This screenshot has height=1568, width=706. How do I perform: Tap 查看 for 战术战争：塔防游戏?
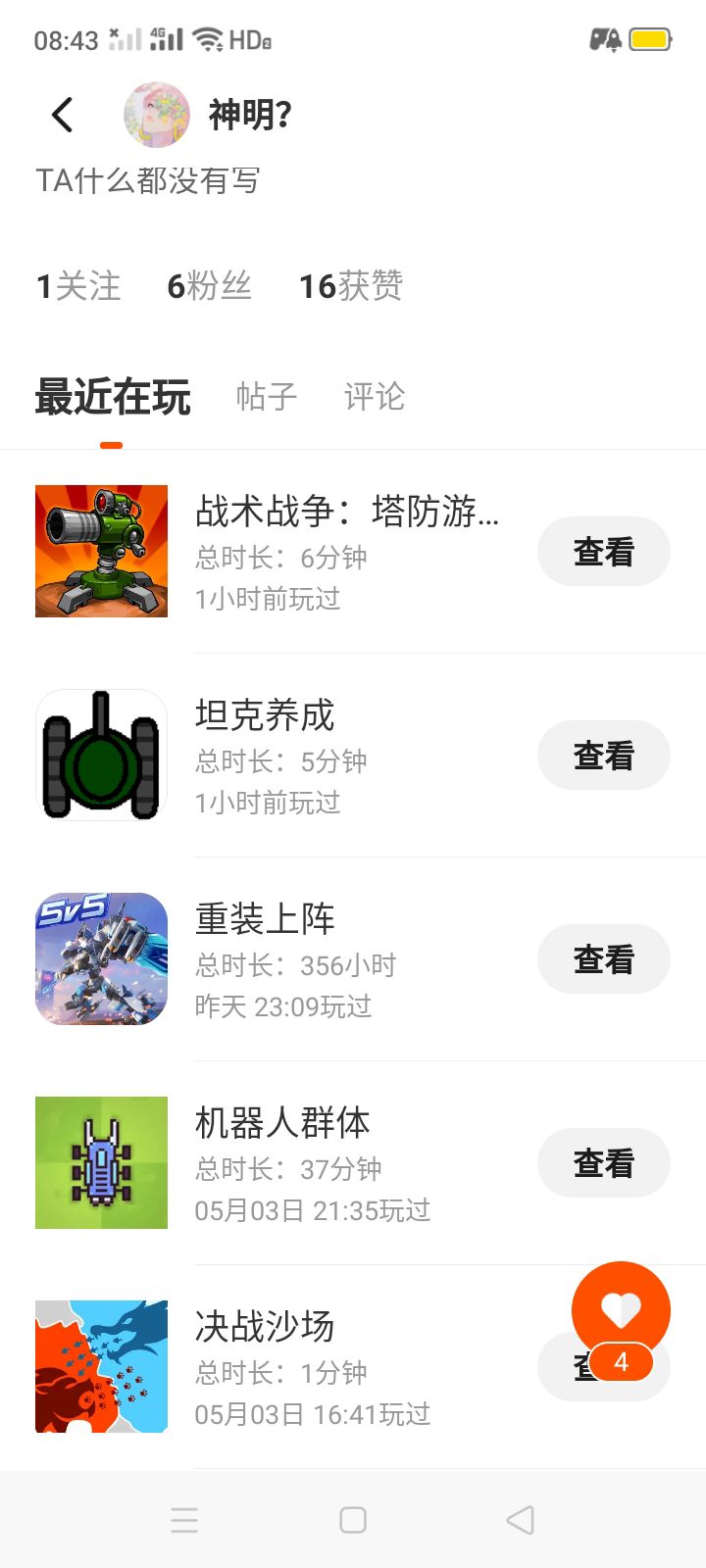pyautogui.click(x=603, y=552)
